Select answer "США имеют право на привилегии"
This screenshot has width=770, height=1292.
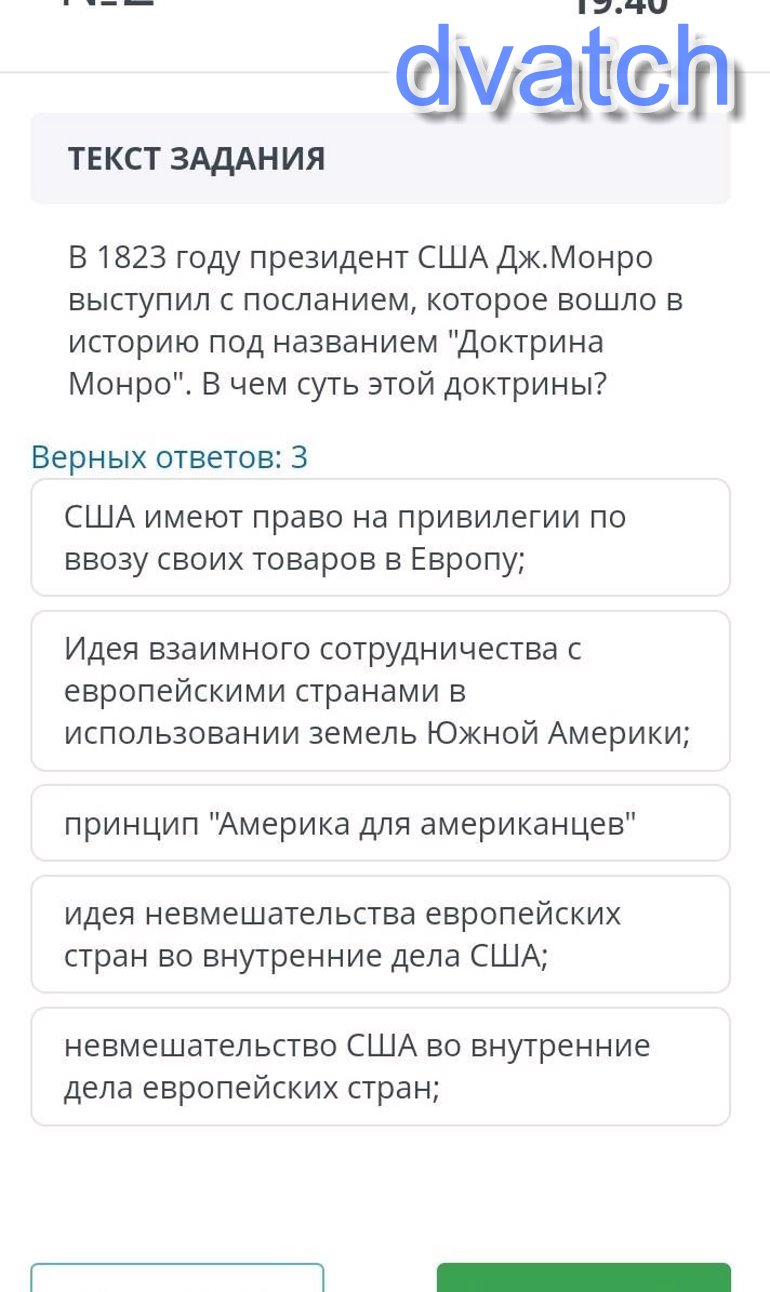(x=380, y=537)
